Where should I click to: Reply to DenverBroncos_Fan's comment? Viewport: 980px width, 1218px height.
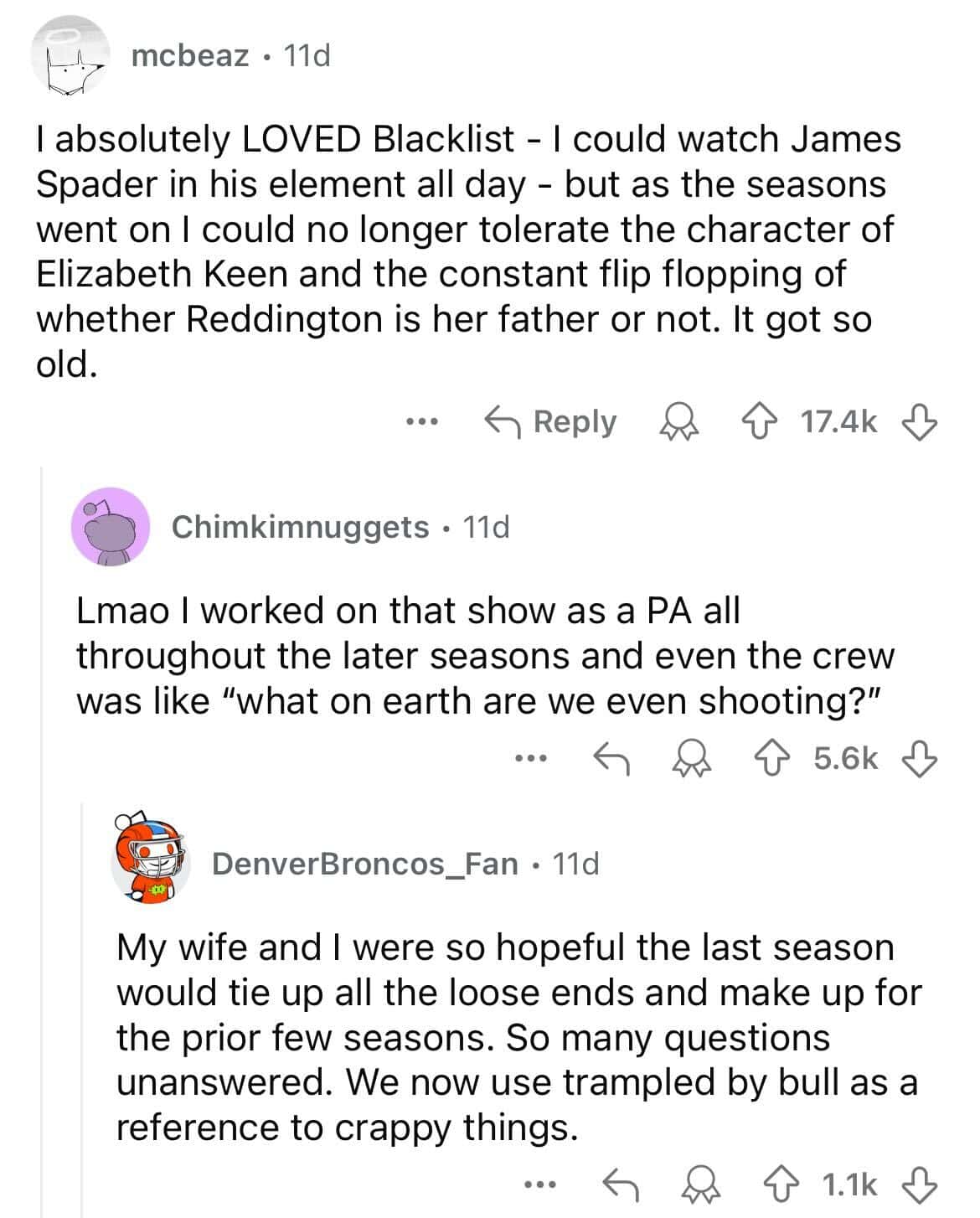(621, 1184)
